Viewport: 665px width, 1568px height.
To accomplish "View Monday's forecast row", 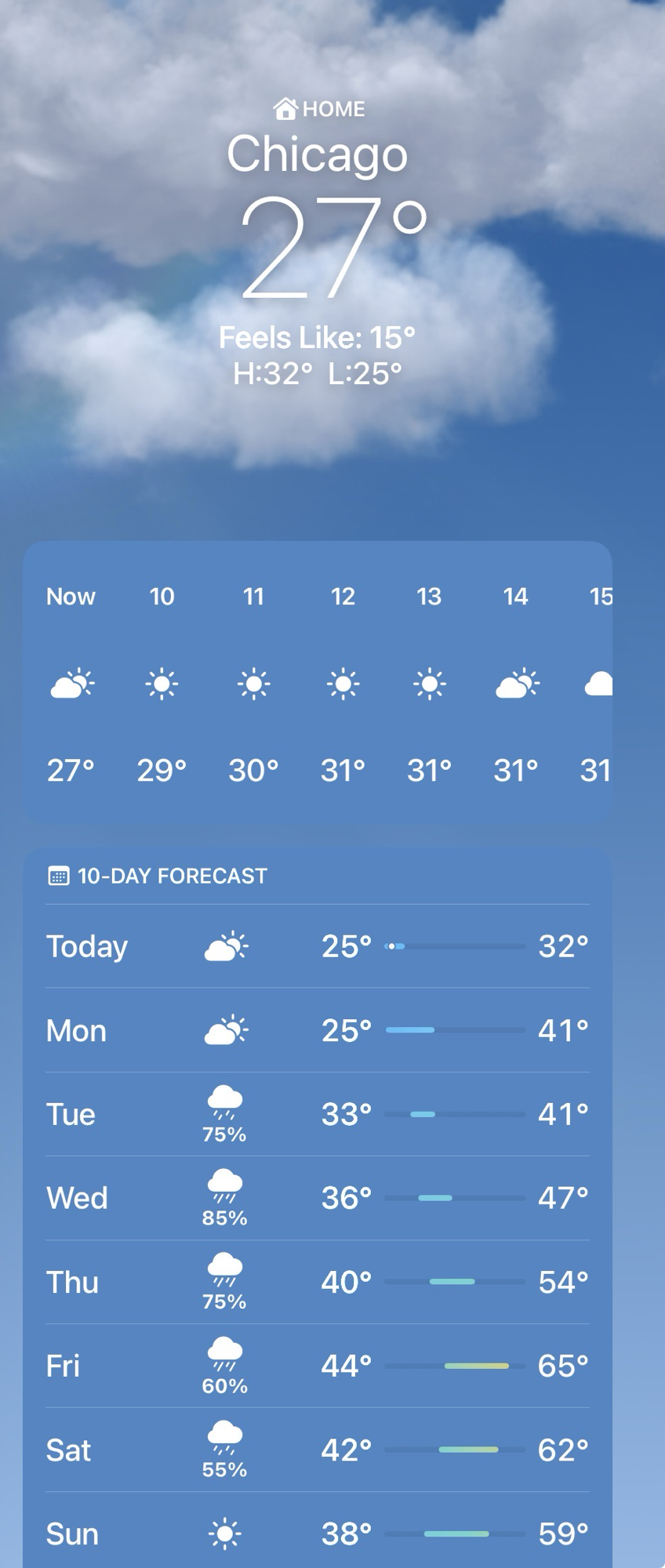I will (317, 1030).
